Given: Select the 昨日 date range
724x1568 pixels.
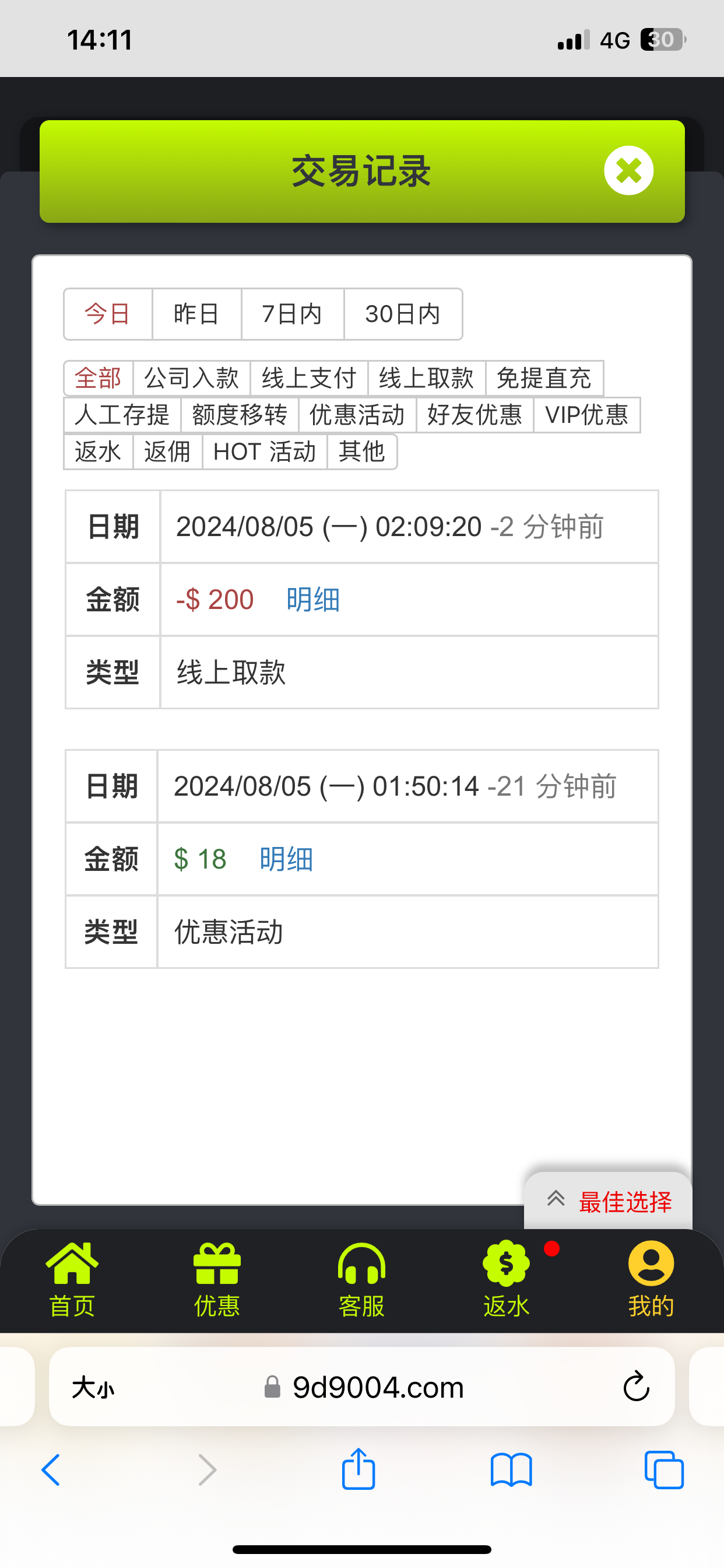Looking at the screenshot, I should click(196, 314).
